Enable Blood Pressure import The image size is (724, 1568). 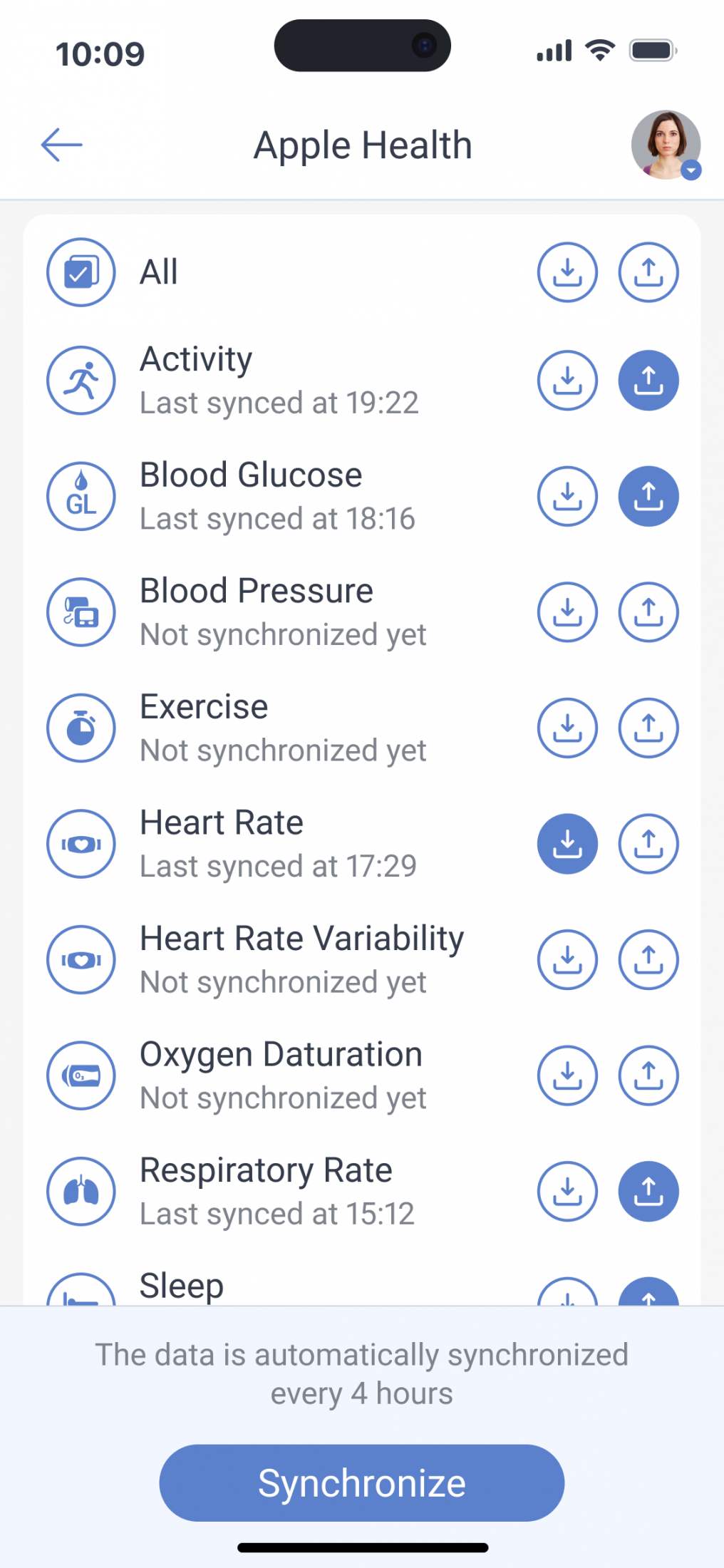coord(567,612)
